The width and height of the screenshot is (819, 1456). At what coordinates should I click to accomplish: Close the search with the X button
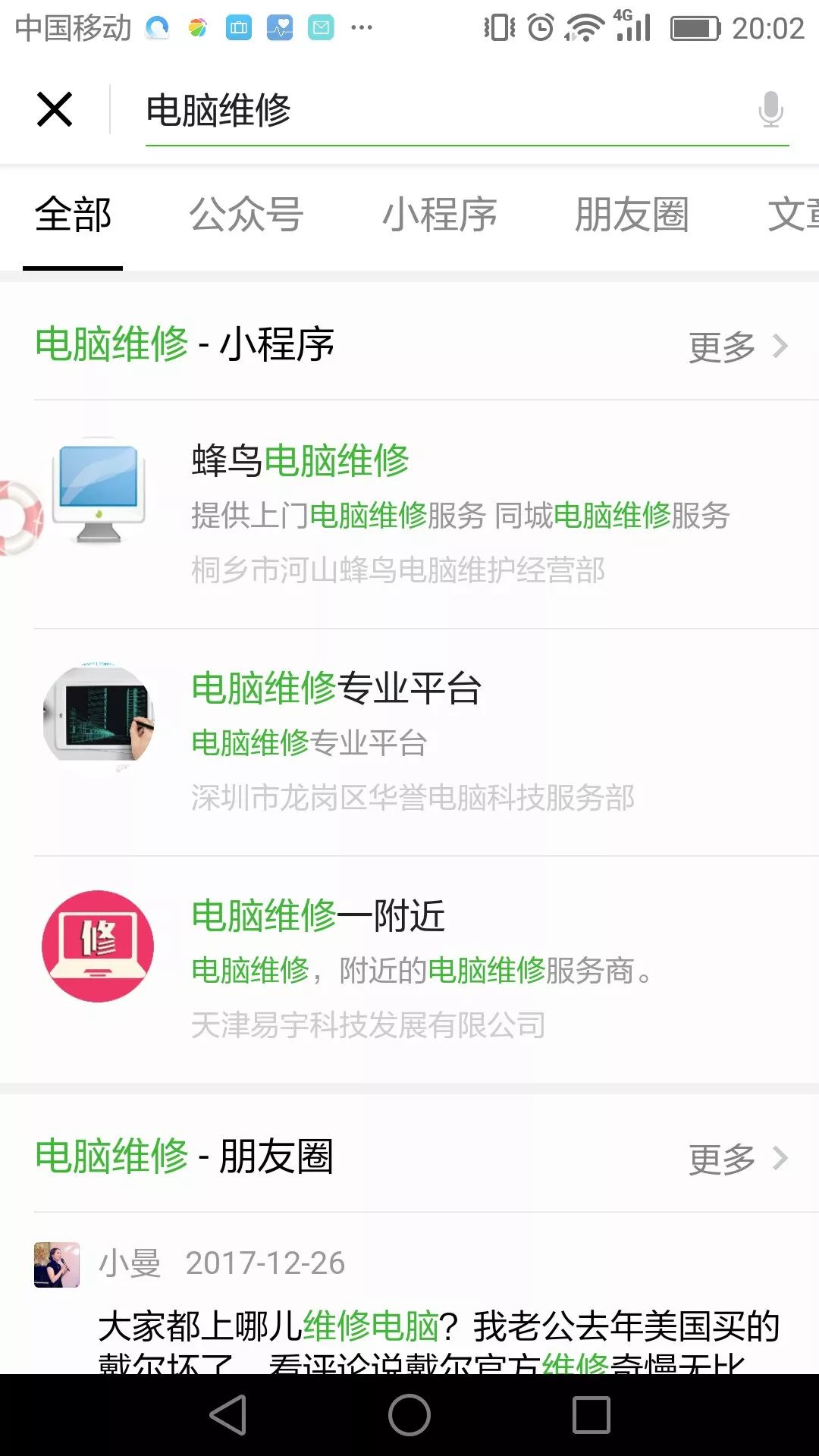click(55, 109)
